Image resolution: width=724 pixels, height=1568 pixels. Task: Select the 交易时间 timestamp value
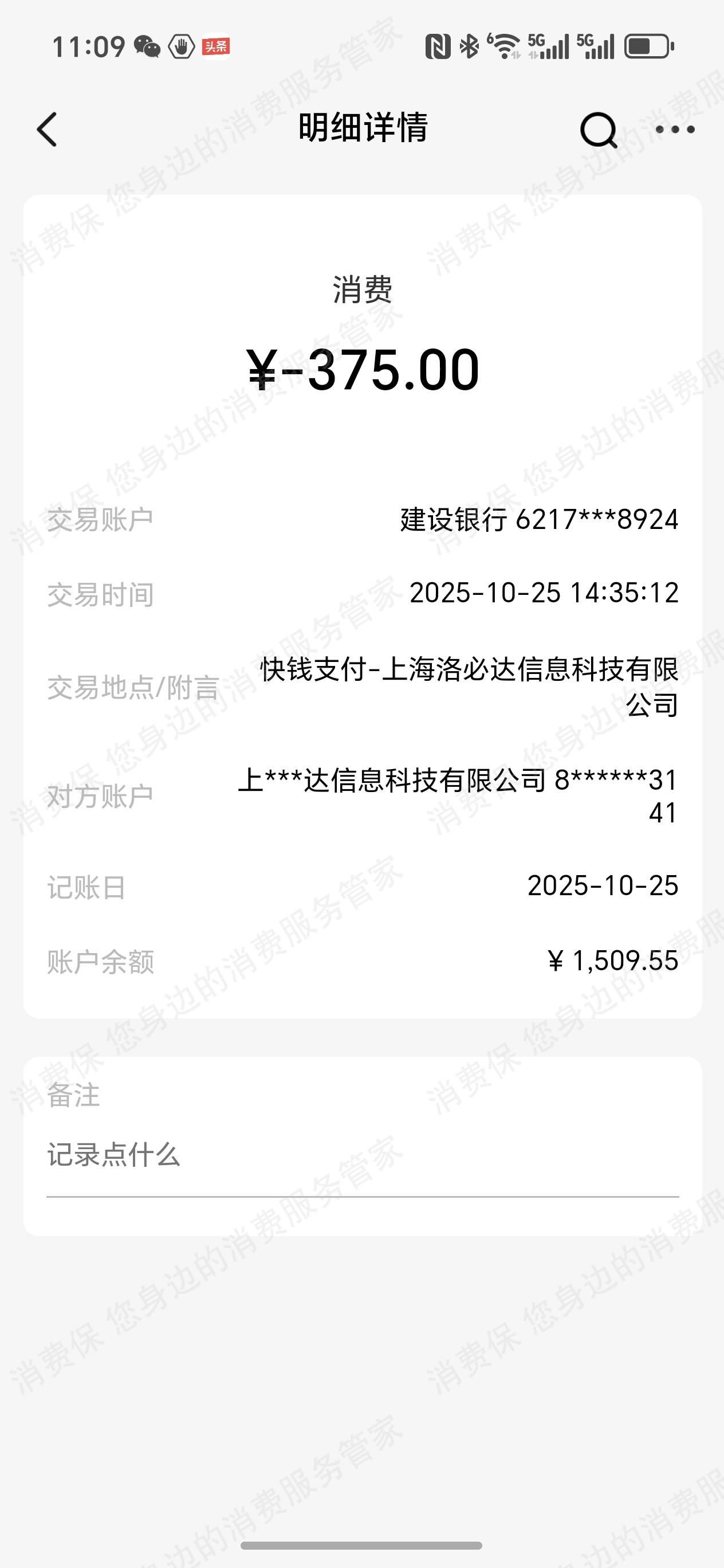coord(545,594)
